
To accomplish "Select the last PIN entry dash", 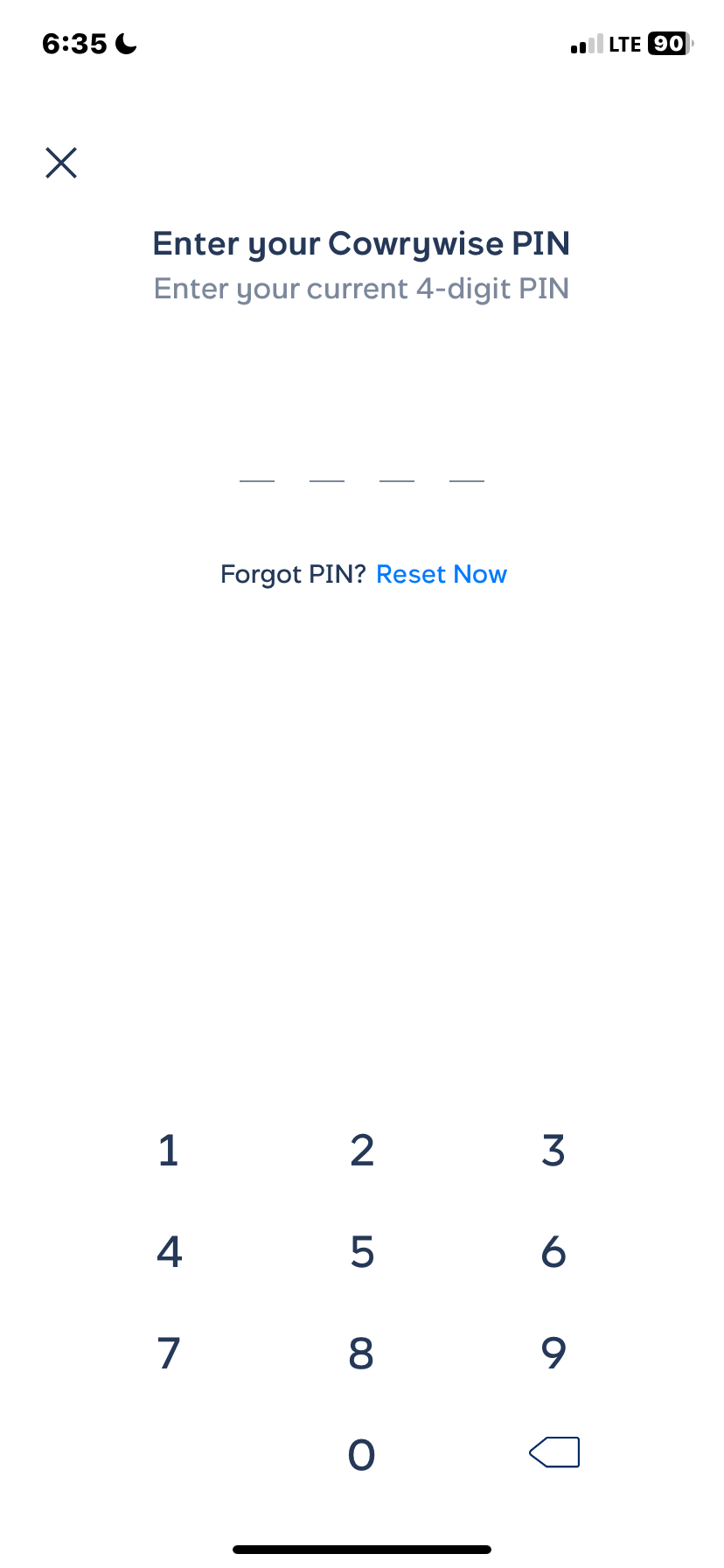I will pos(466,479).
